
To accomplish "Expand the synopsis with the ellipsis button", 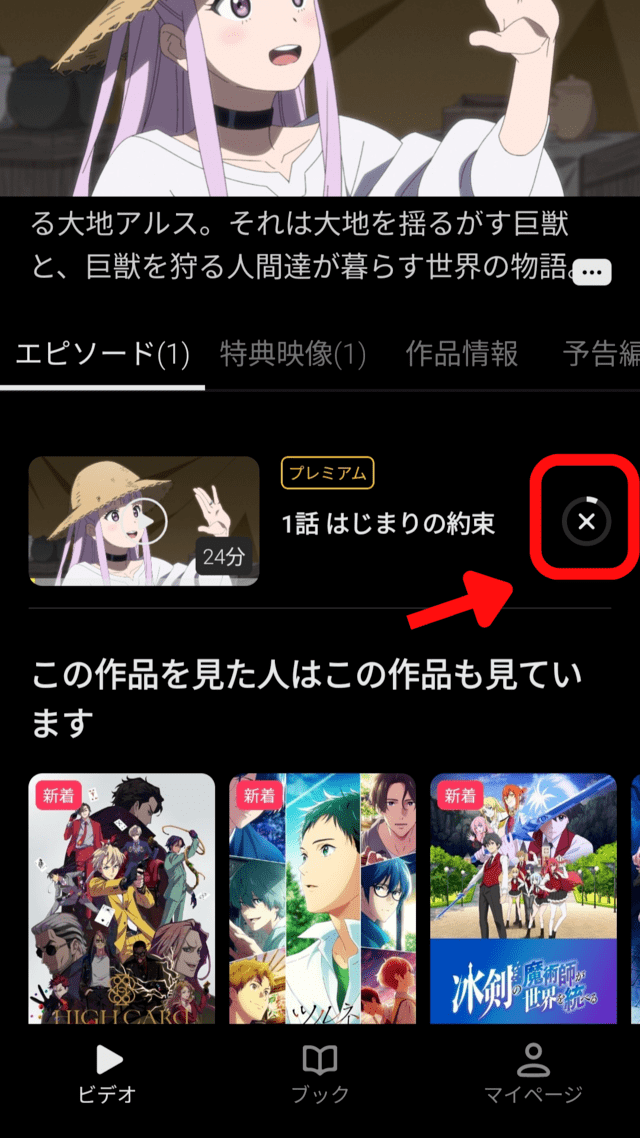I will (592, 272).
